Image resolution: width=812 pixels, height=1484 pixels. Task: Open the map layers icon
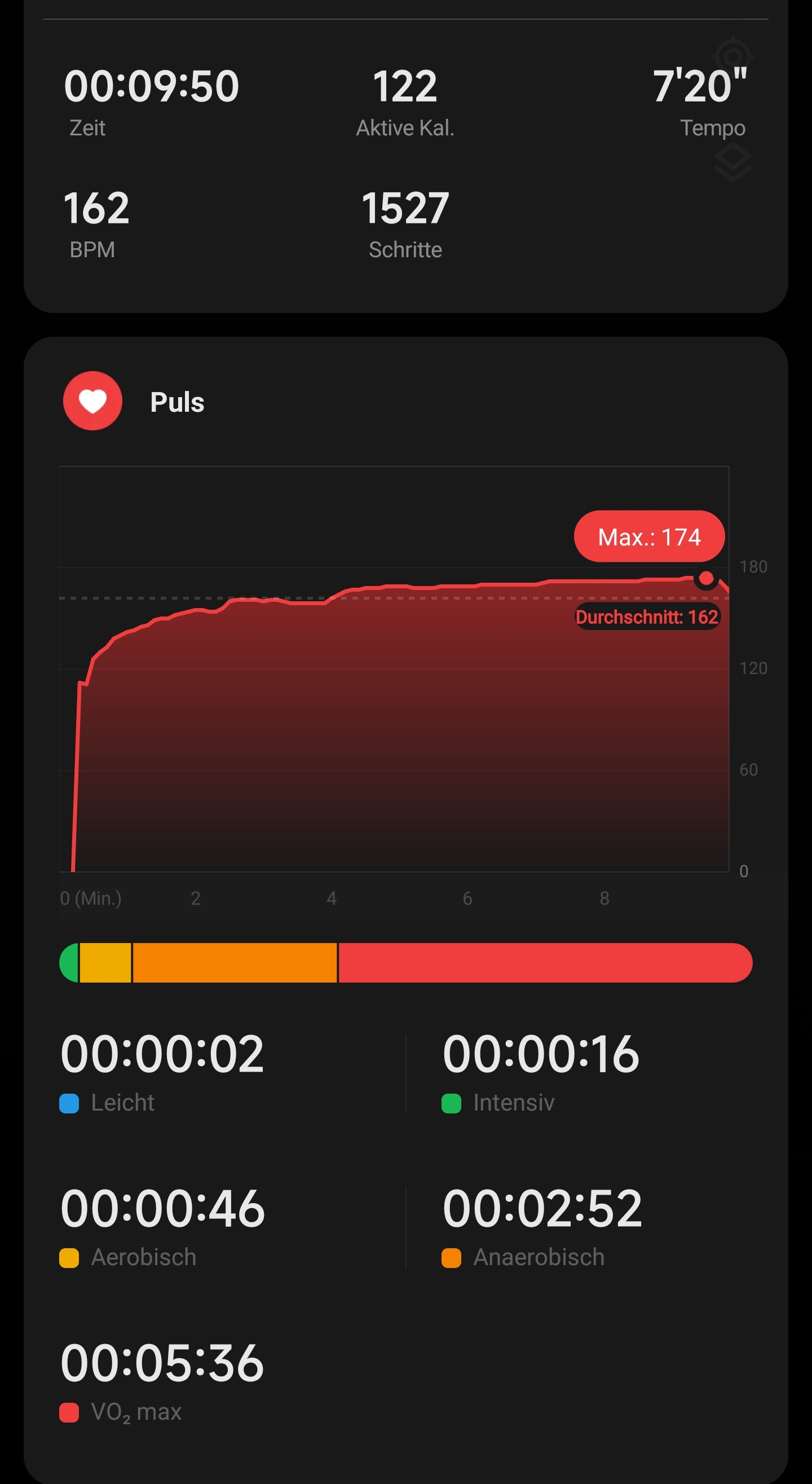click(732, 162)
